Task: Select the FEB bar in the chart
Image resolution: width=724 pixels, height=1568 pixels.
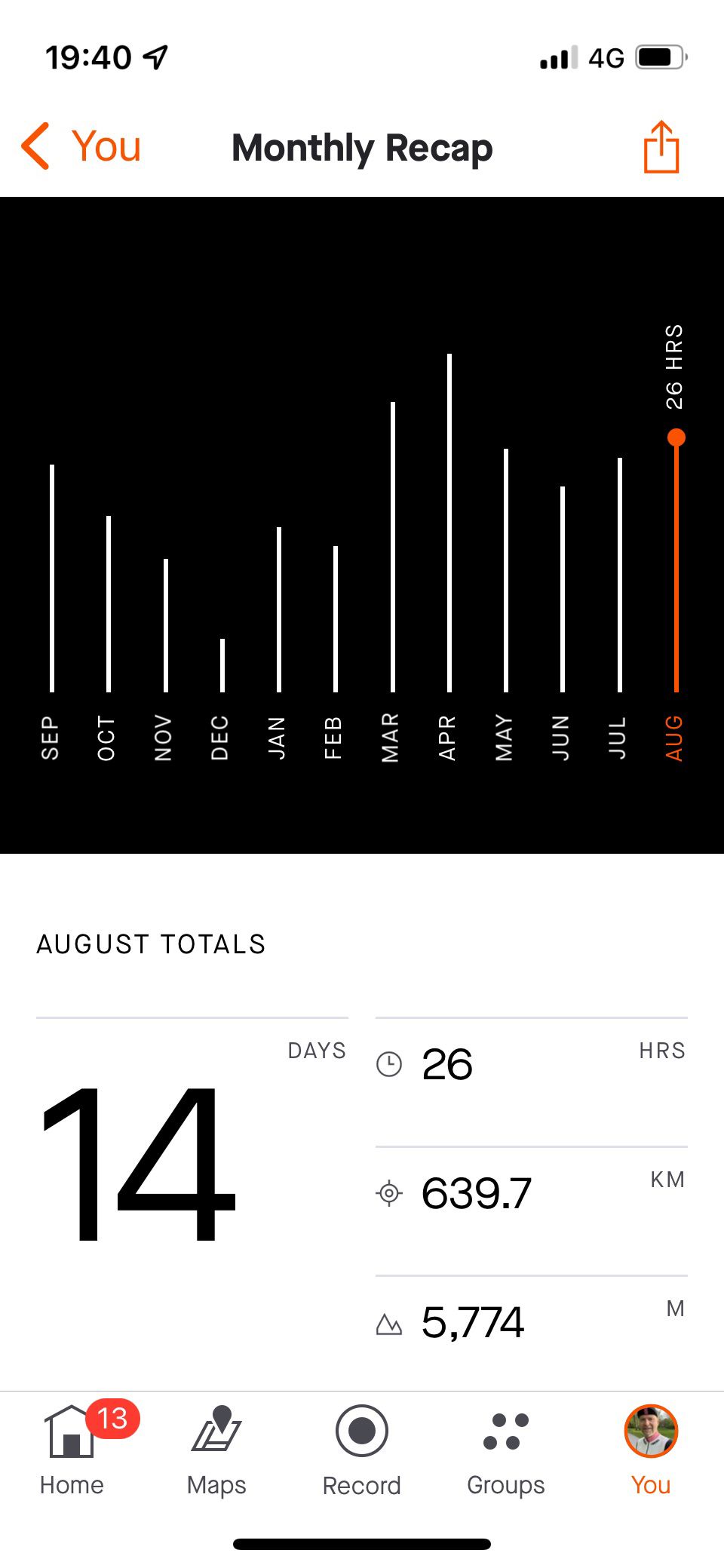Action: pos(336,619)
